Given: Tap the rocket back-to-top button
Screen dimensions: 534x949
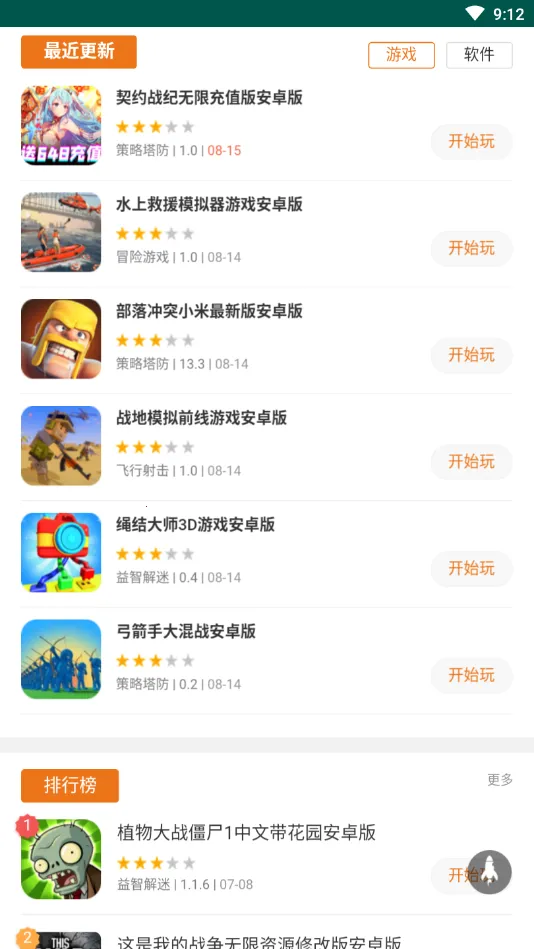Looking at the screenshot, I should click(x=490, y=872).
